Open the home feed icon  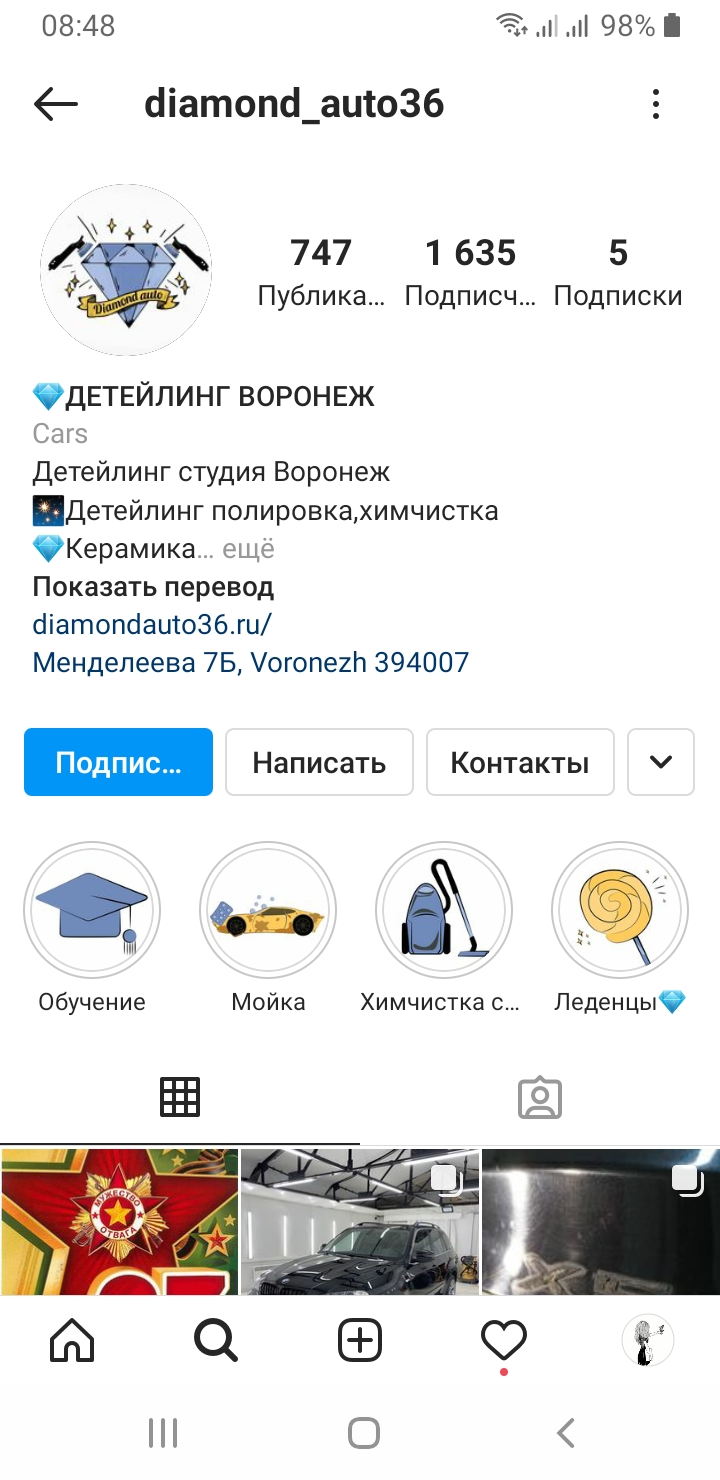71,1340
